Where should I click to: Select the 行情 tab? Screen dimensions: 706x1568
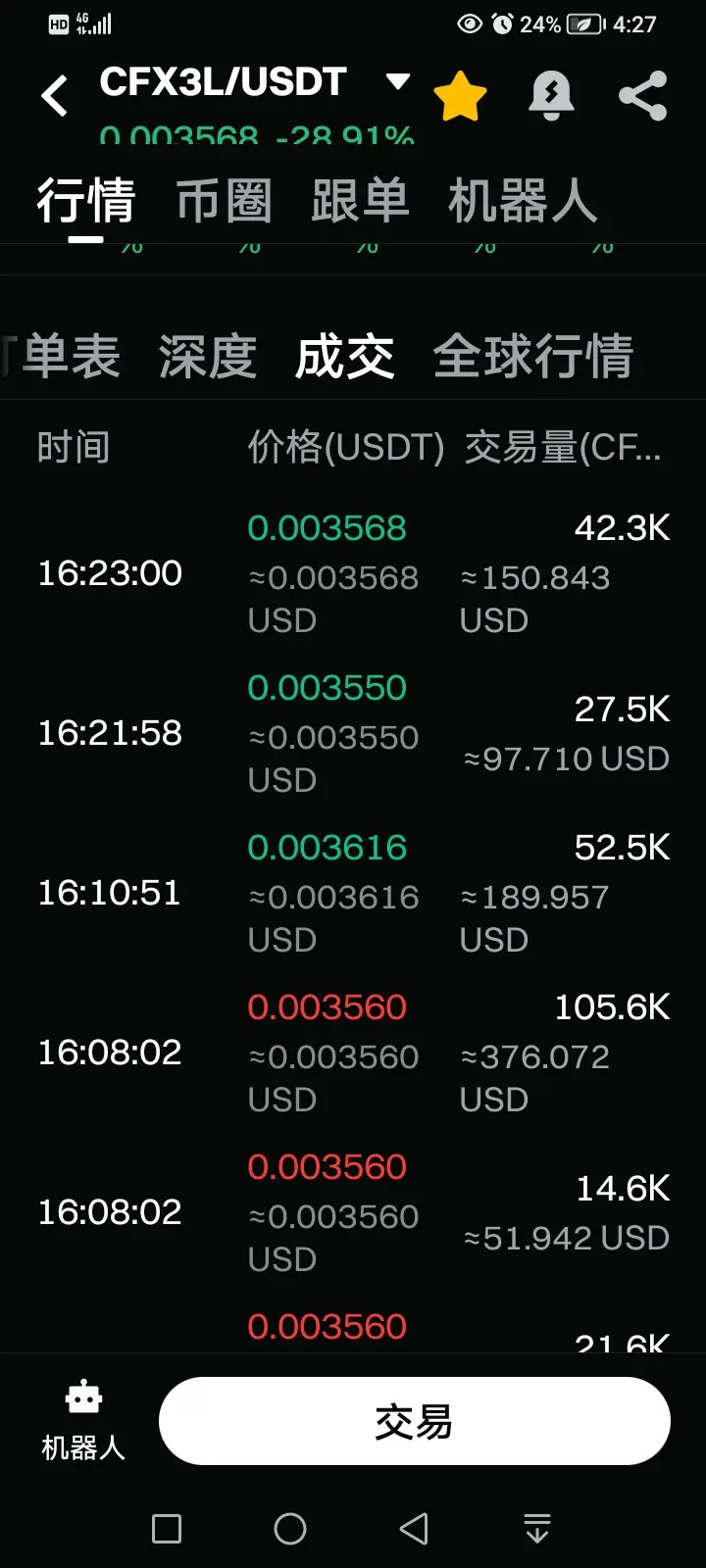coord(86,201)
